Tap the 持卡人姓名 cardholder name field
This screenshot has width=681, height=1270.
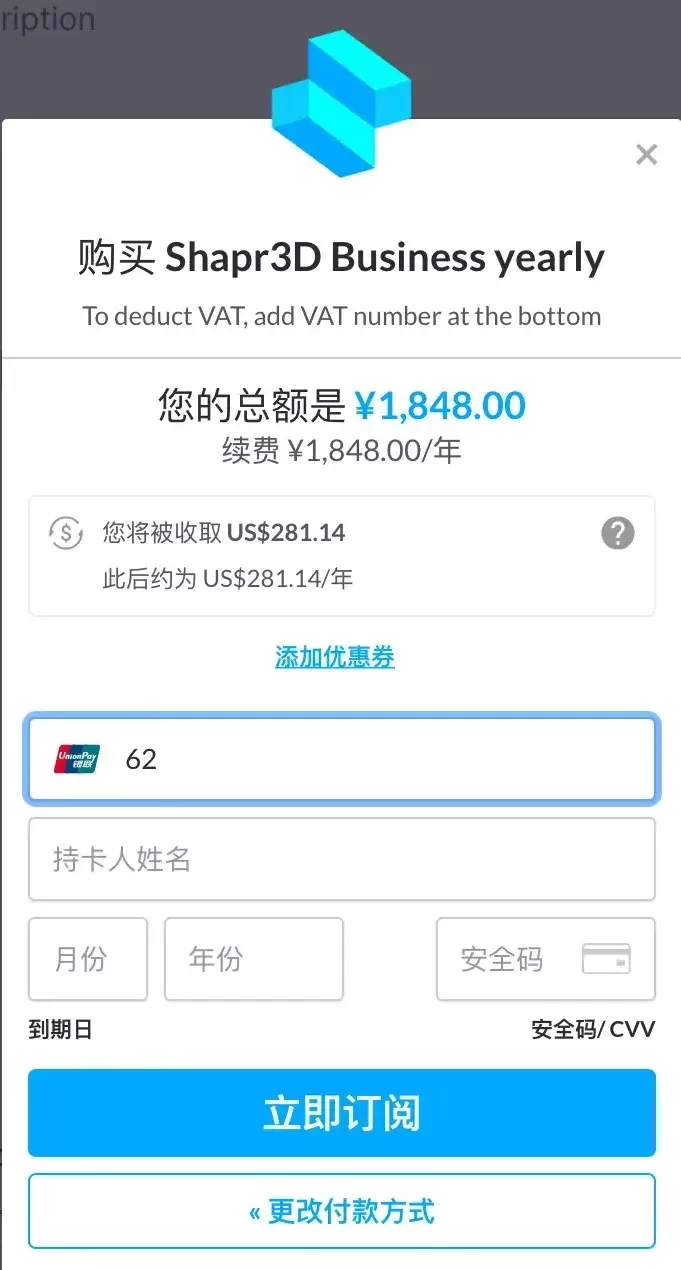(341, 859)
